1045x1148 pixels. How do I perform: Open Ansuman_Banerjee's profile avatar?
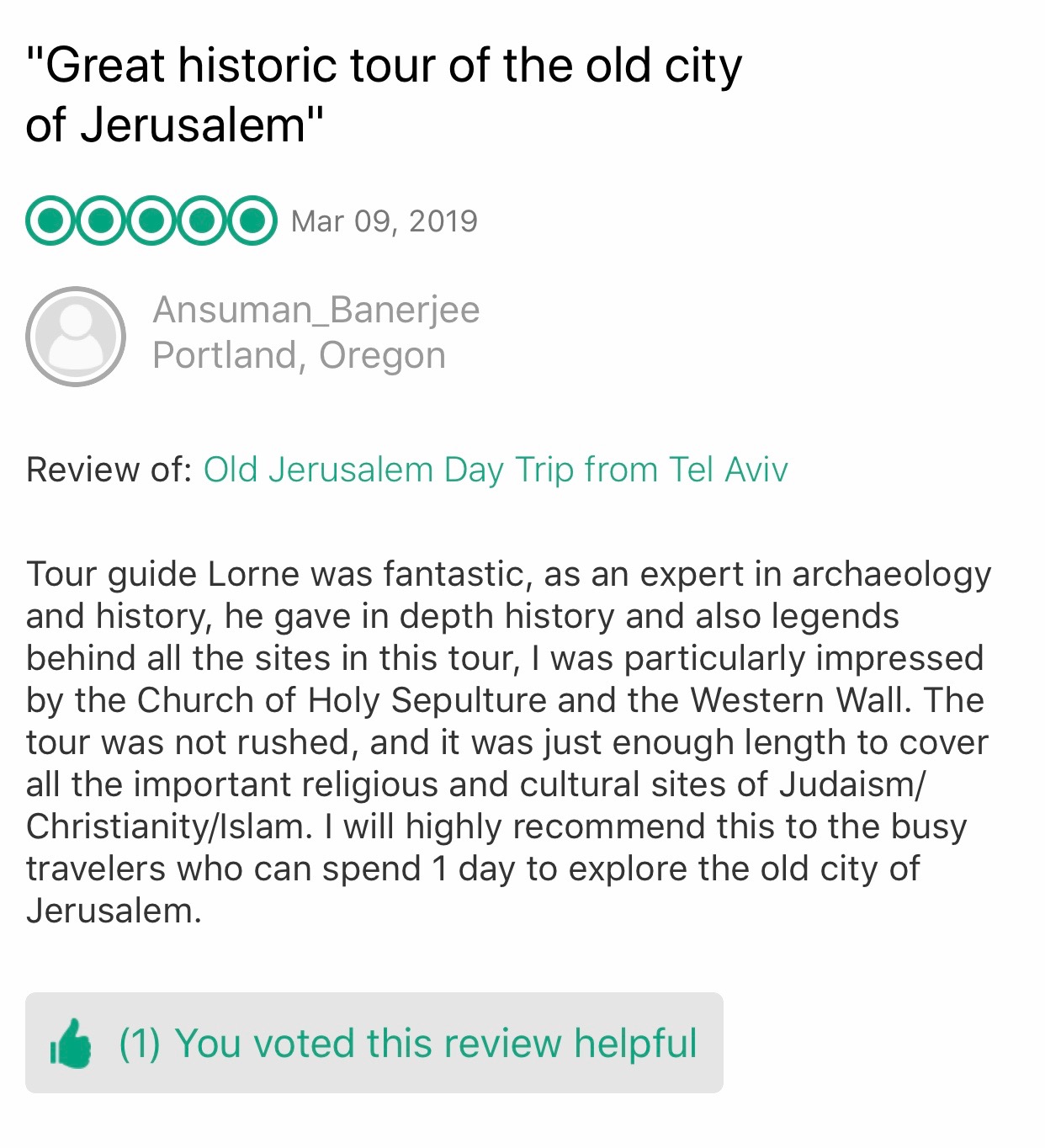tap(76, 336)
